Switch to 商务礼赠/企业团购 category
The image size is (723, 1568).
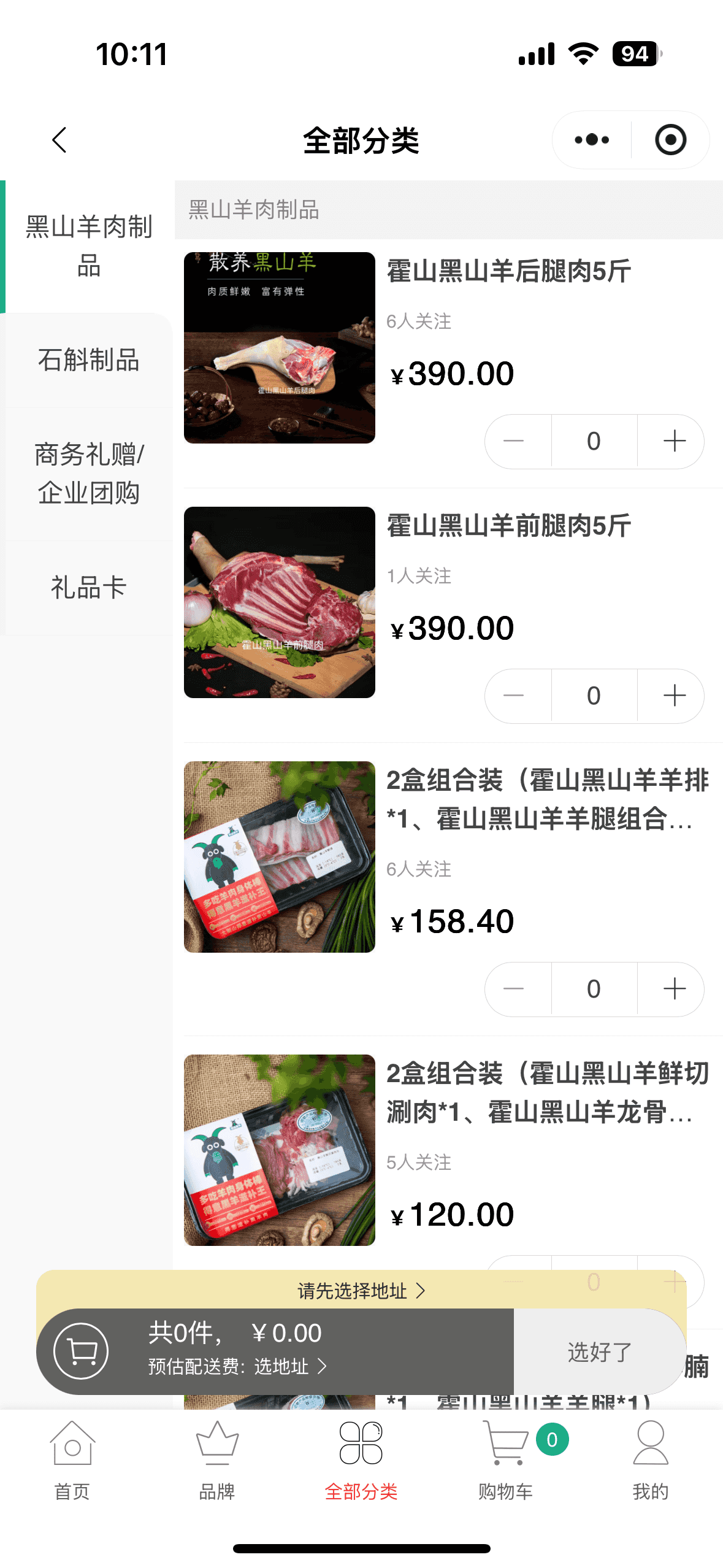point(88,474)
